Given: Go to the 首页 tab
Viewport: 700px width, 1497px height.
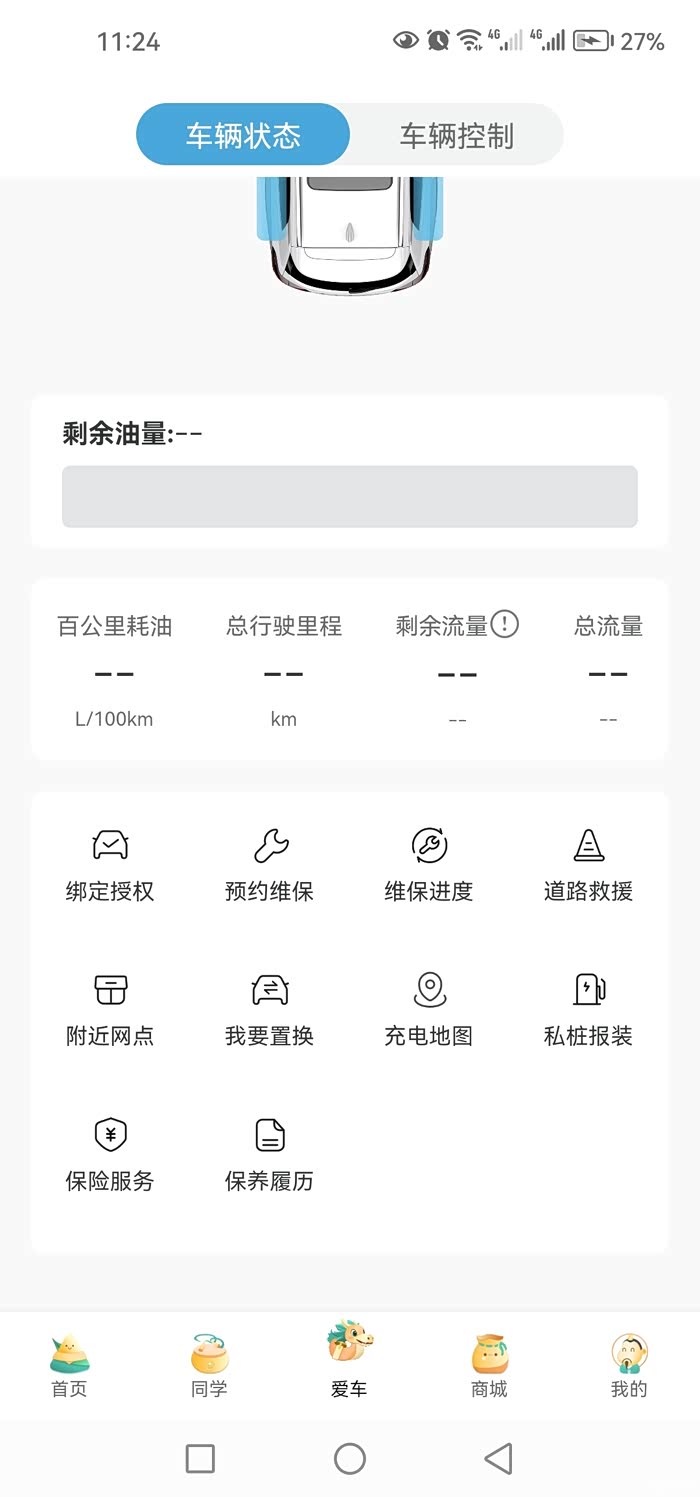Looking at the screenshot, I should point(70,1365).
